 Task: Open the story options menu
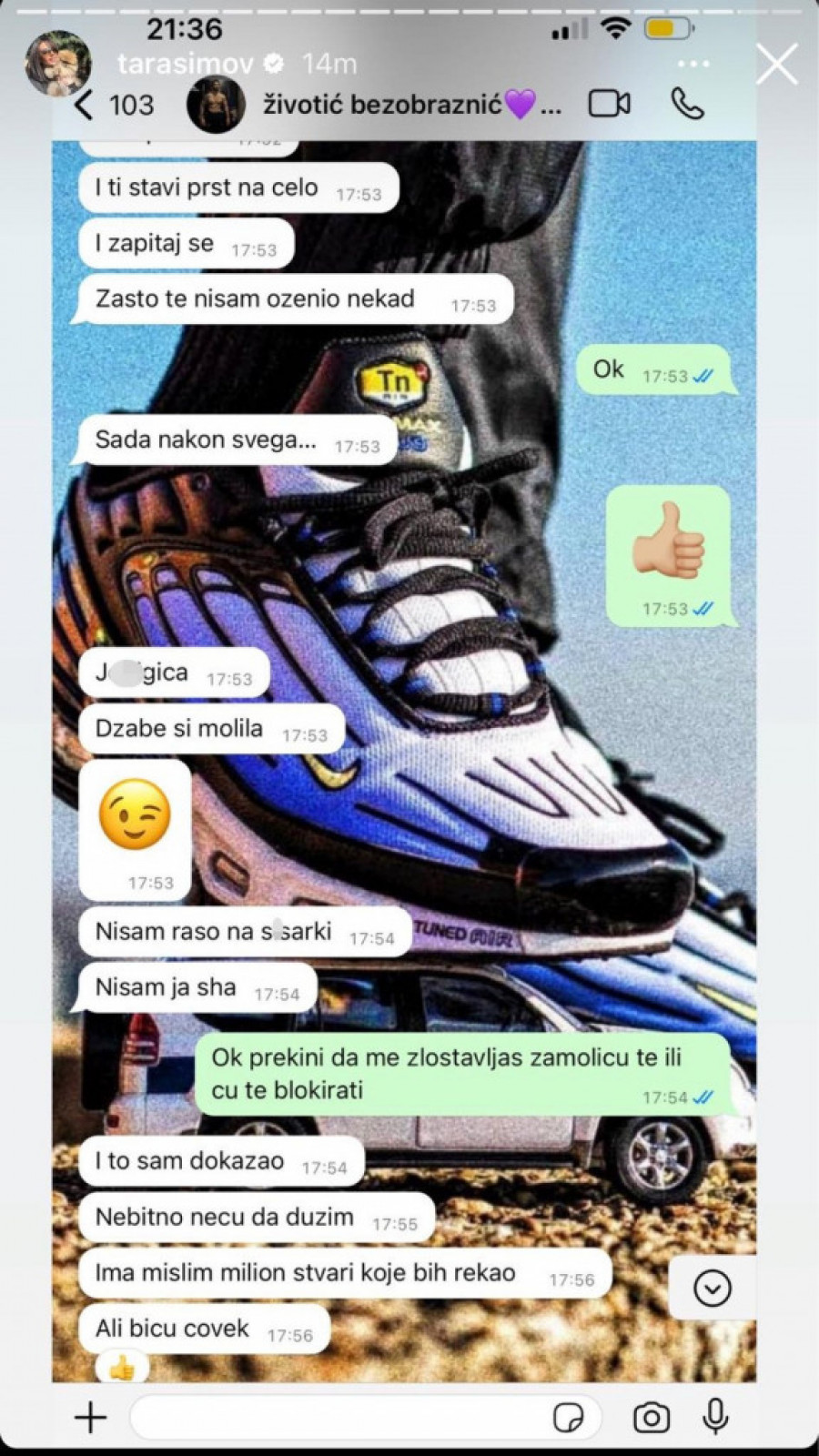click(x=693, y=64)
